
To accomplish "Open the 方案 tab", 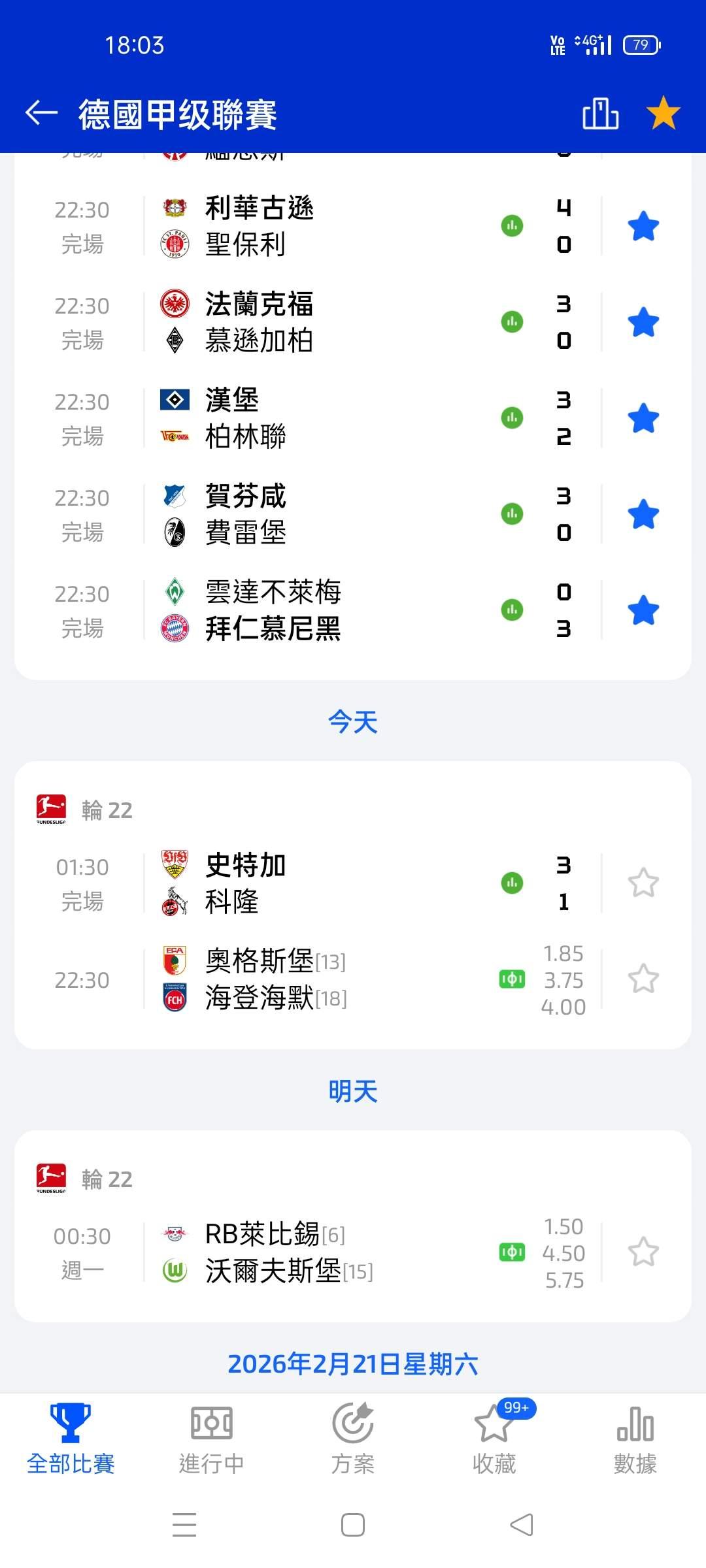I will pyautogui.click(x=353, y=1439).
